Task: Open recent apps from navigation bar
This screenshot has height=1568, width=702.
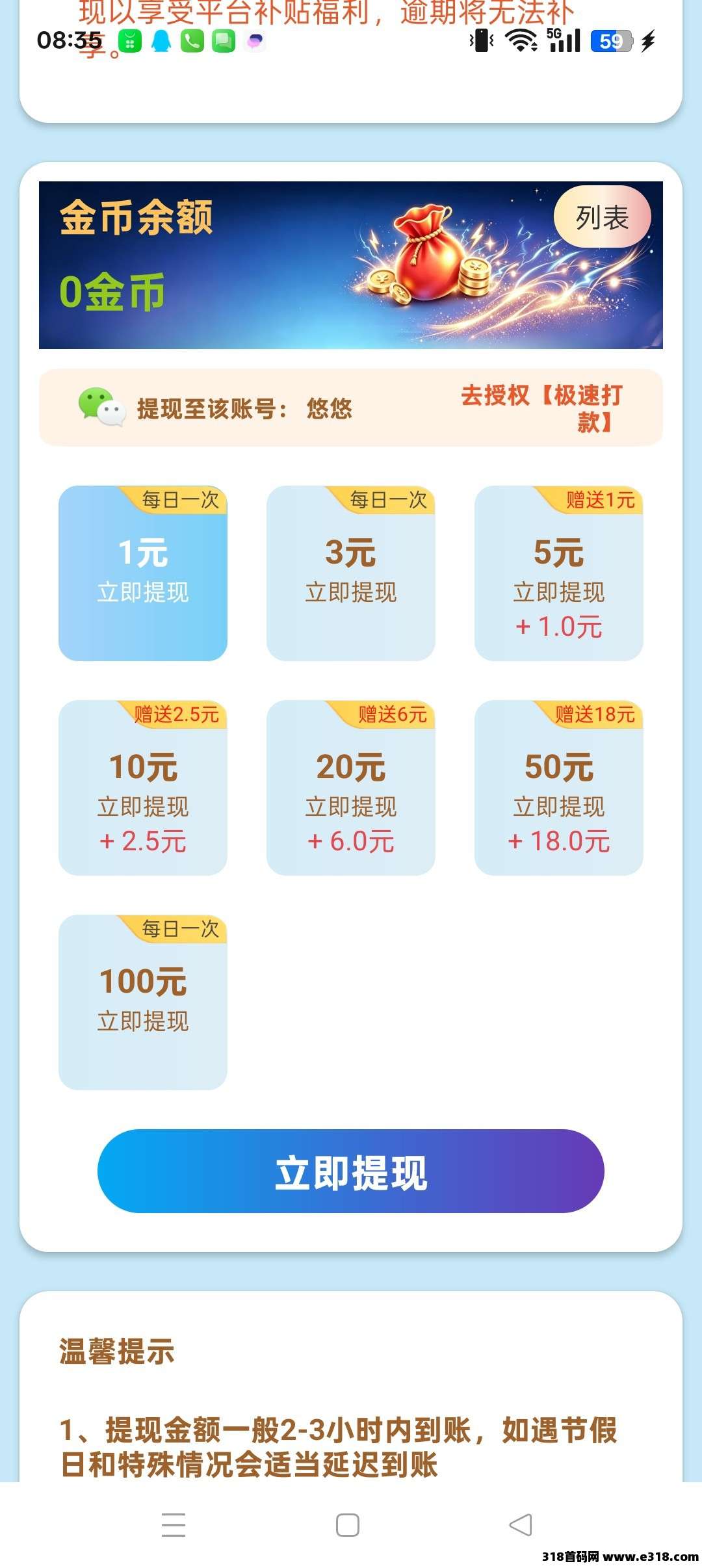Action: (x=174, y=1524)
